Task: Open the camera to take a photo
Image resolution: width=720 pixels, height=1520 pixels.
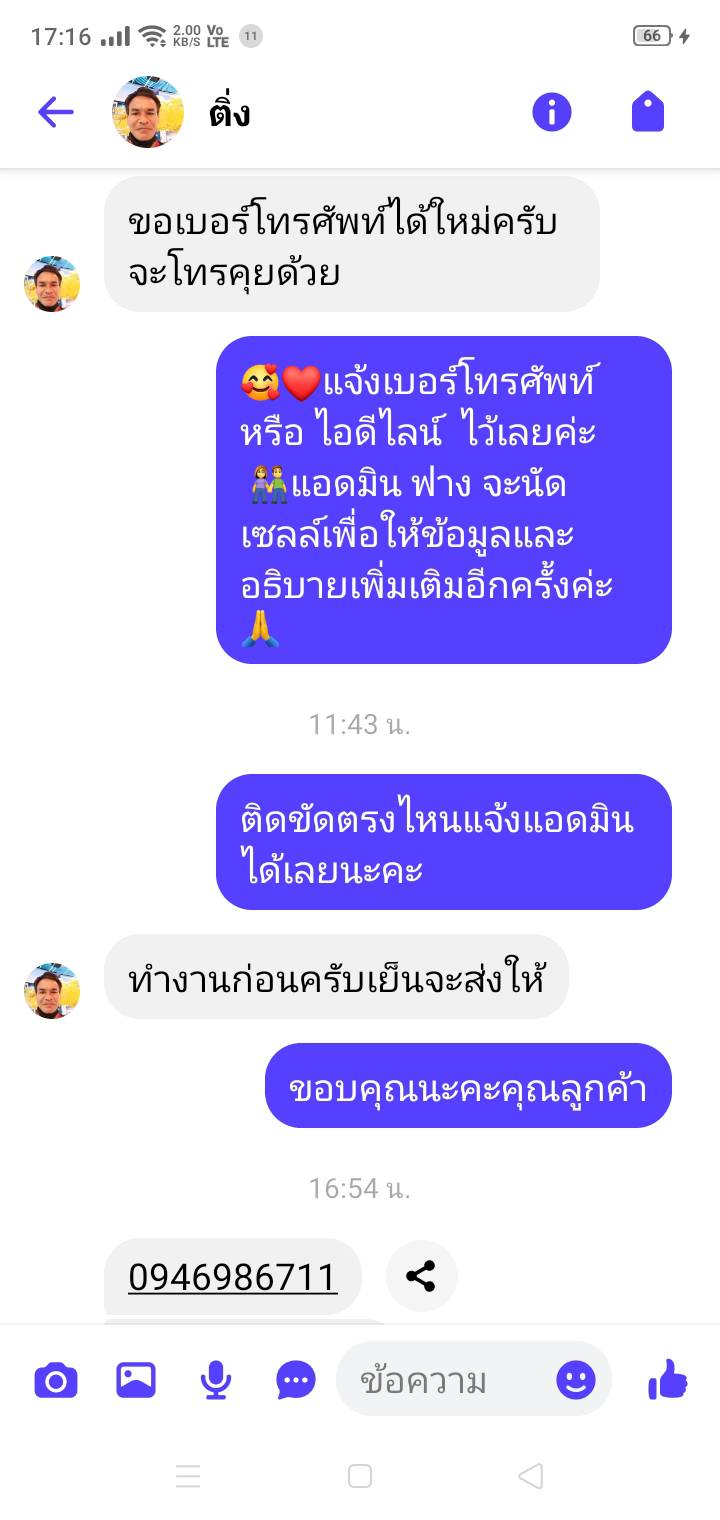Action: (x=56, y=1381)
